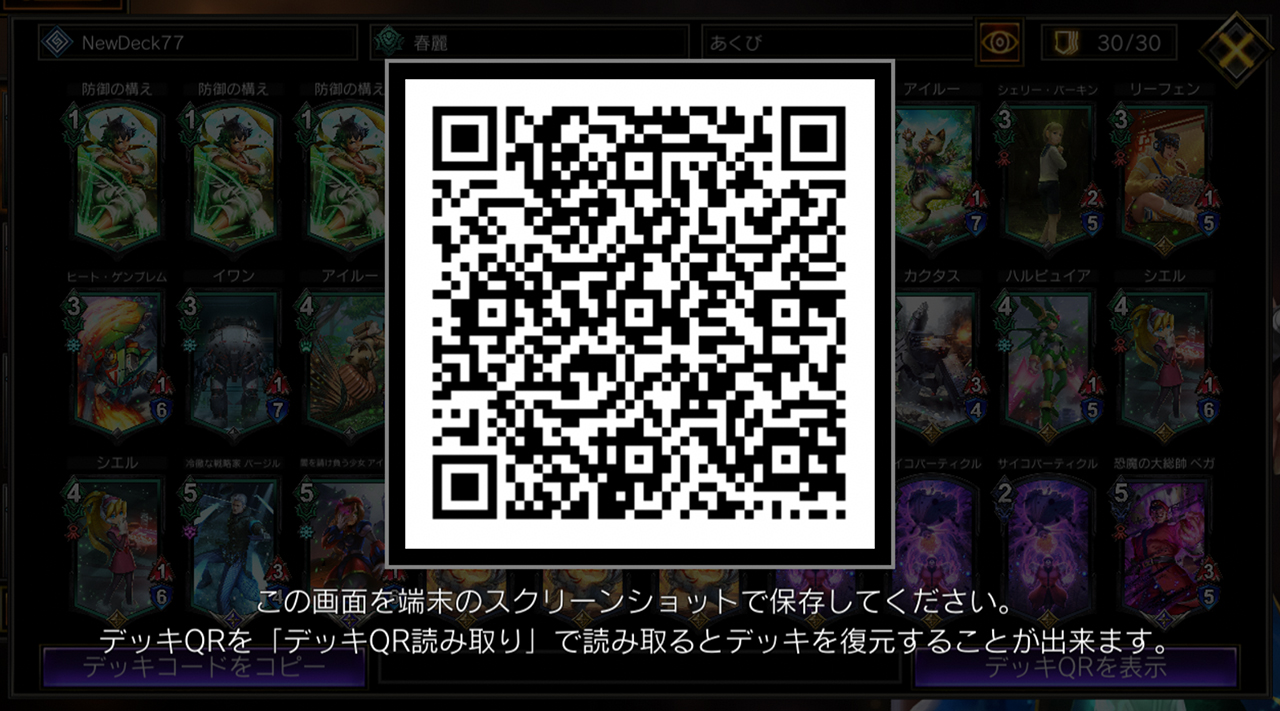This screenshot has height=711, width=1280.
Task: Tap the デッキQRを表示 button
Action: coord(1075,667)
